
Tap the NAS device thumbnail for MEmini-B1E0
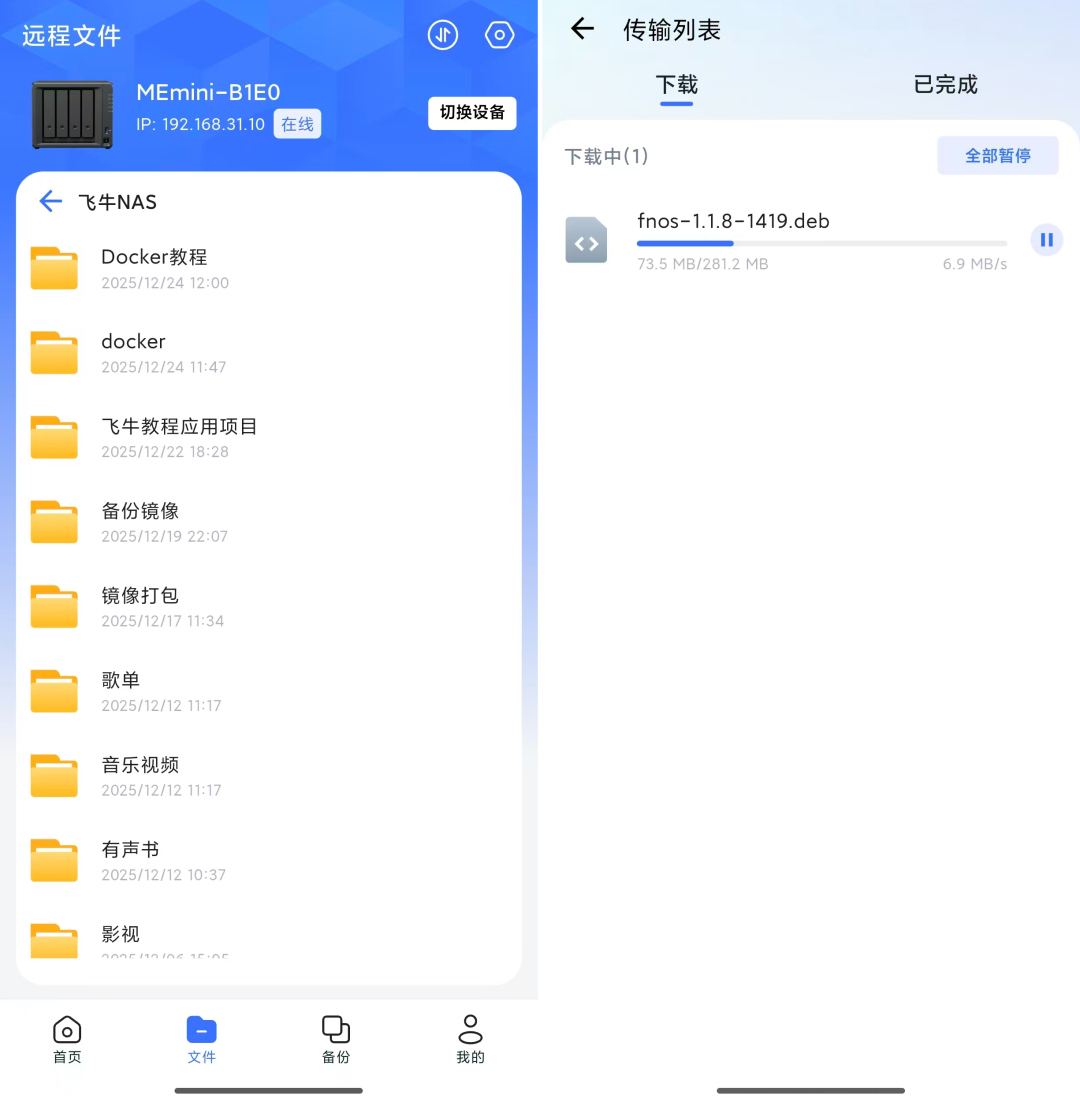(71, 113)
